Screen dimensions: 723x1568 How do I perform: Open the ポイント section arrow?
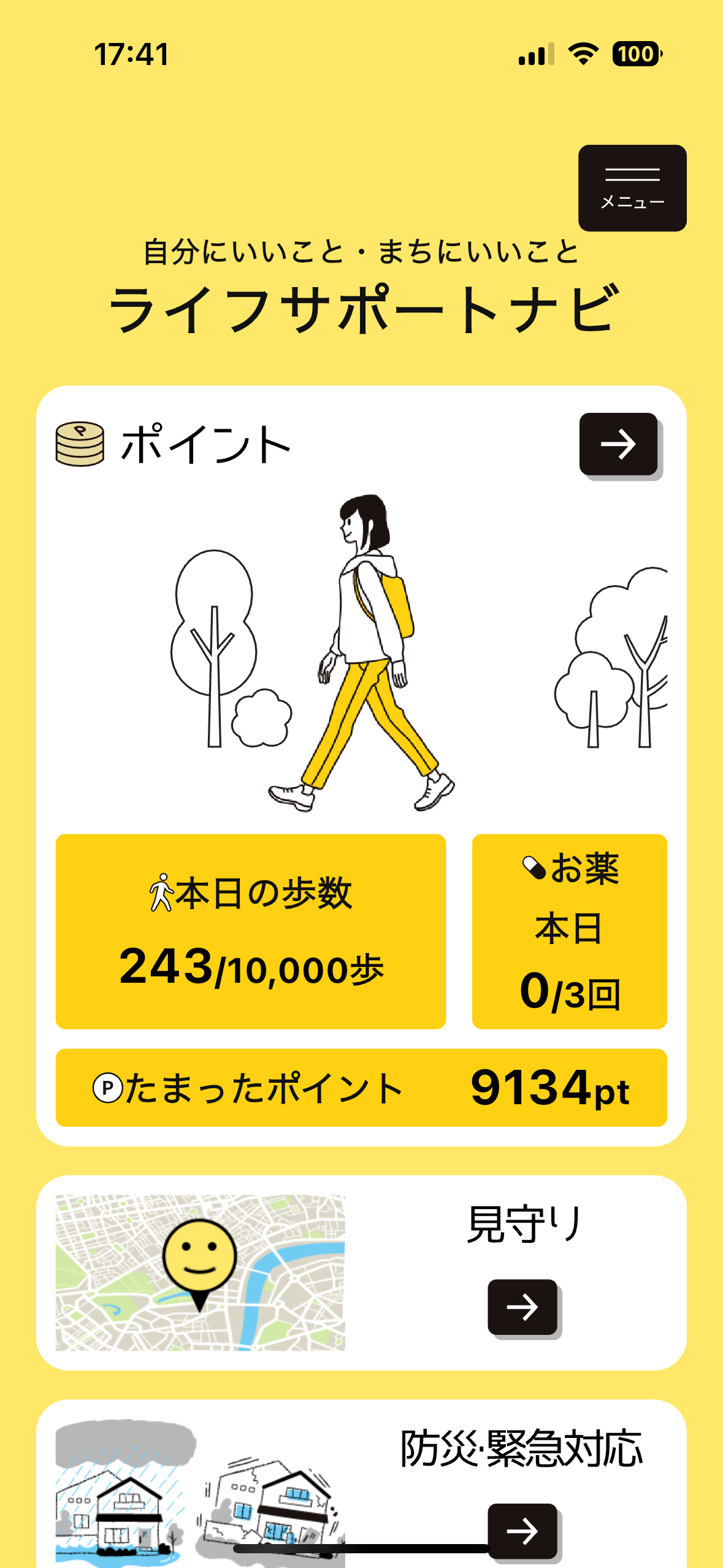pos(618,444)
